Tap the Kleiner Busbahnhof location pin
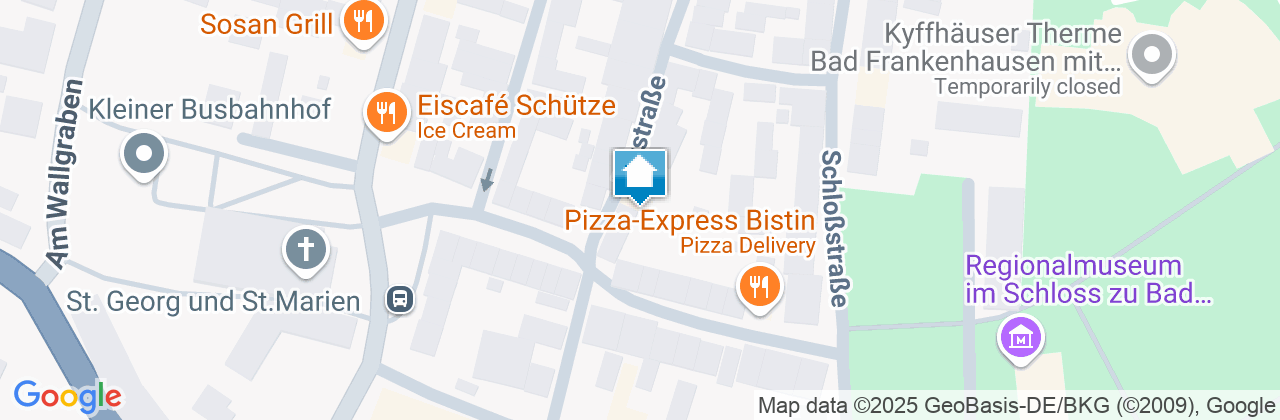Screen dimensions: 1280x420 [x=144, y=154]
